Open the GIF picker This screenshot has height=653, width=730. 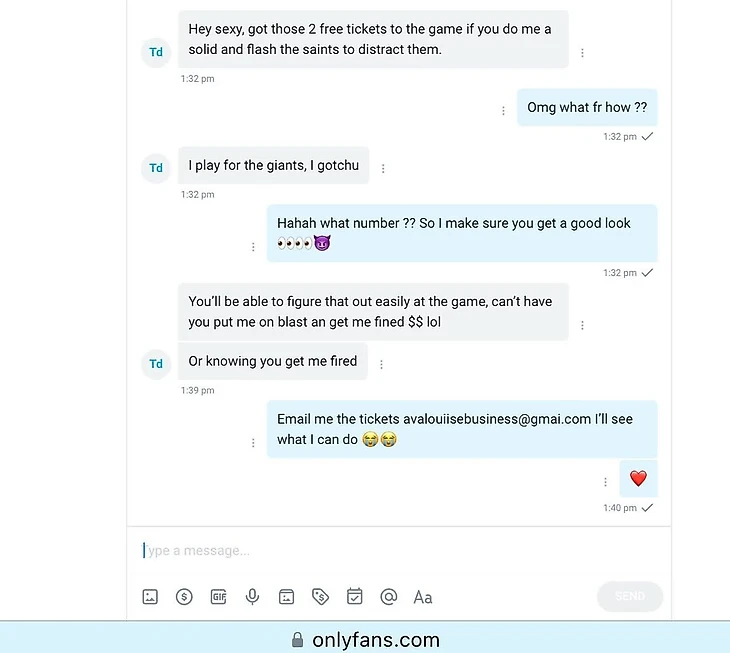pos(219,597)
